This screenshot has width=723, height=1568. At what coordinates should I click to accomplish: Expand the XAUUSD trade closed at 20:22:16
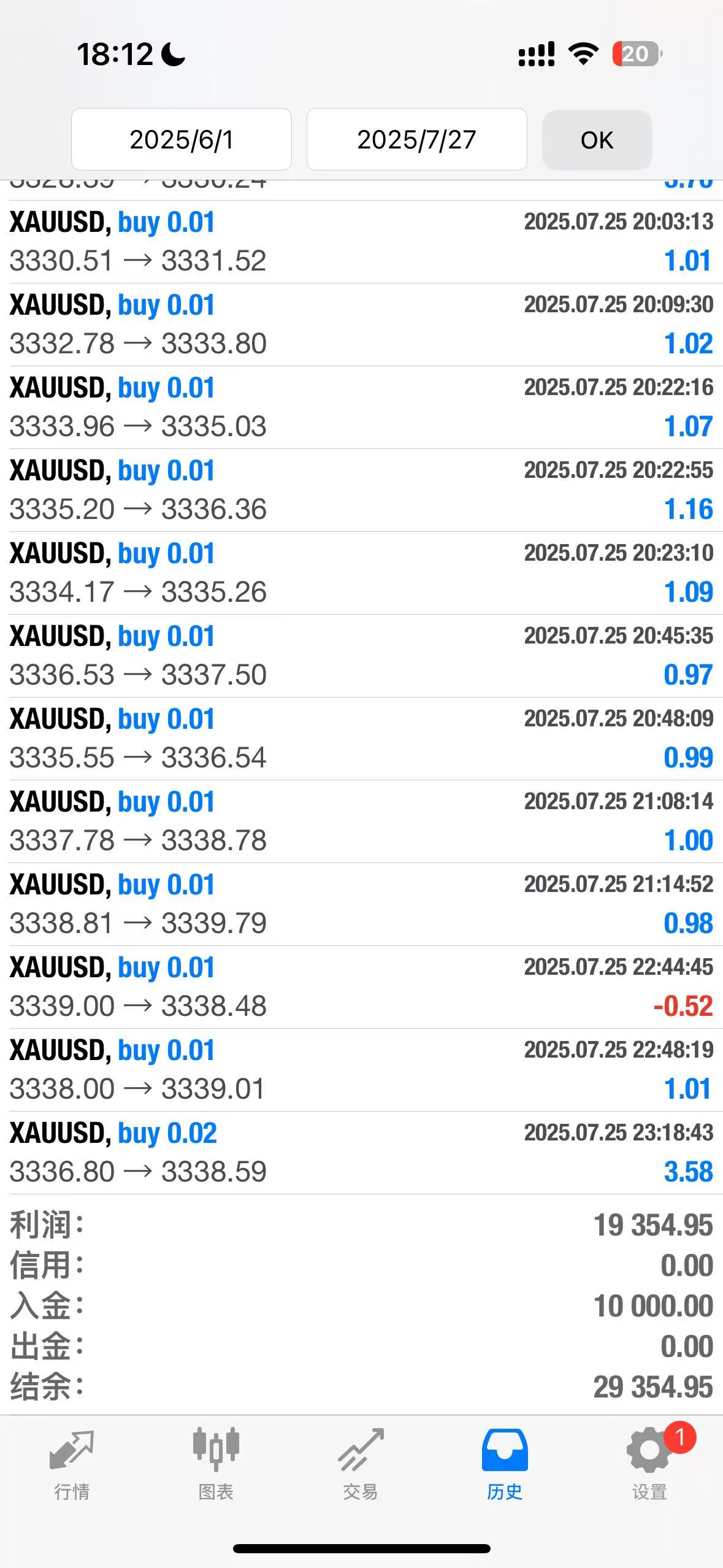[x=361, y=407]
